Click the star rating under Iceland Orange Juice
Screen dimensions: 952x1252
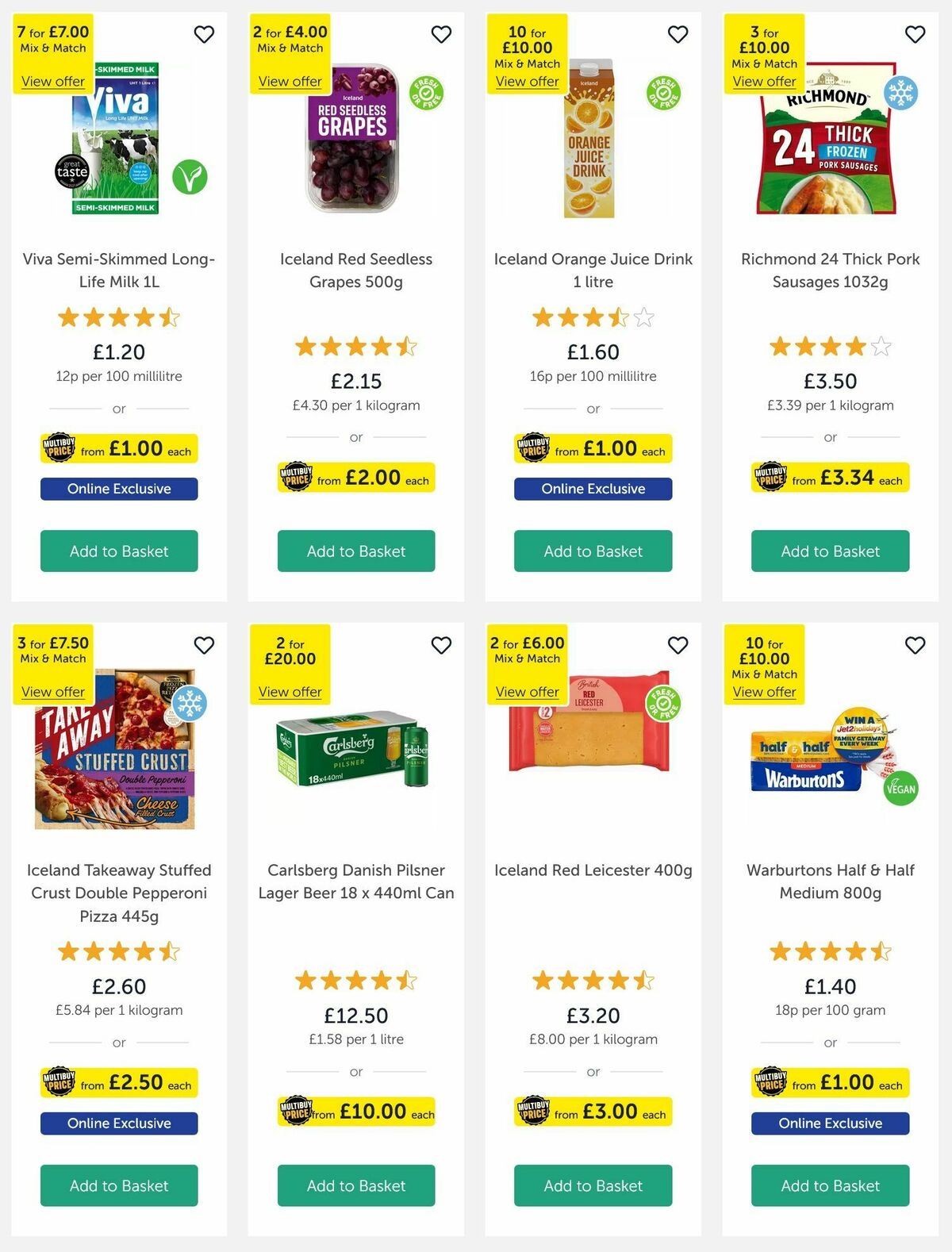[593, 317]
